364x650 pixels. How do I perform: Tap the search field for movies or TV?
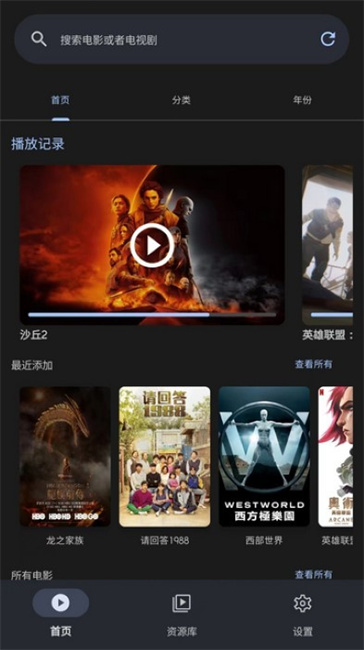(182, 39)
